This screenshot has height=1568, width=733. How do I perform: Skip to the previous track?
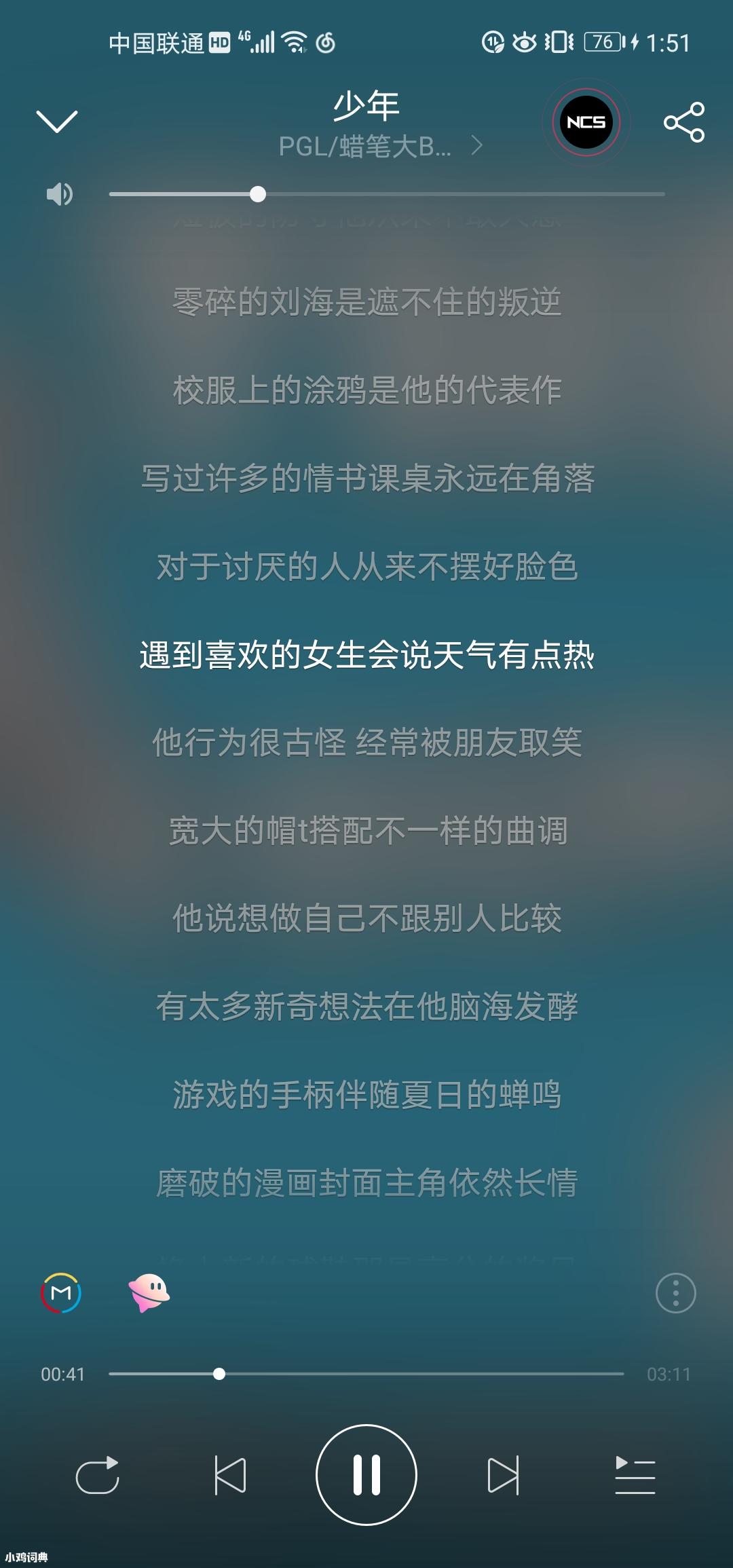230,1475
